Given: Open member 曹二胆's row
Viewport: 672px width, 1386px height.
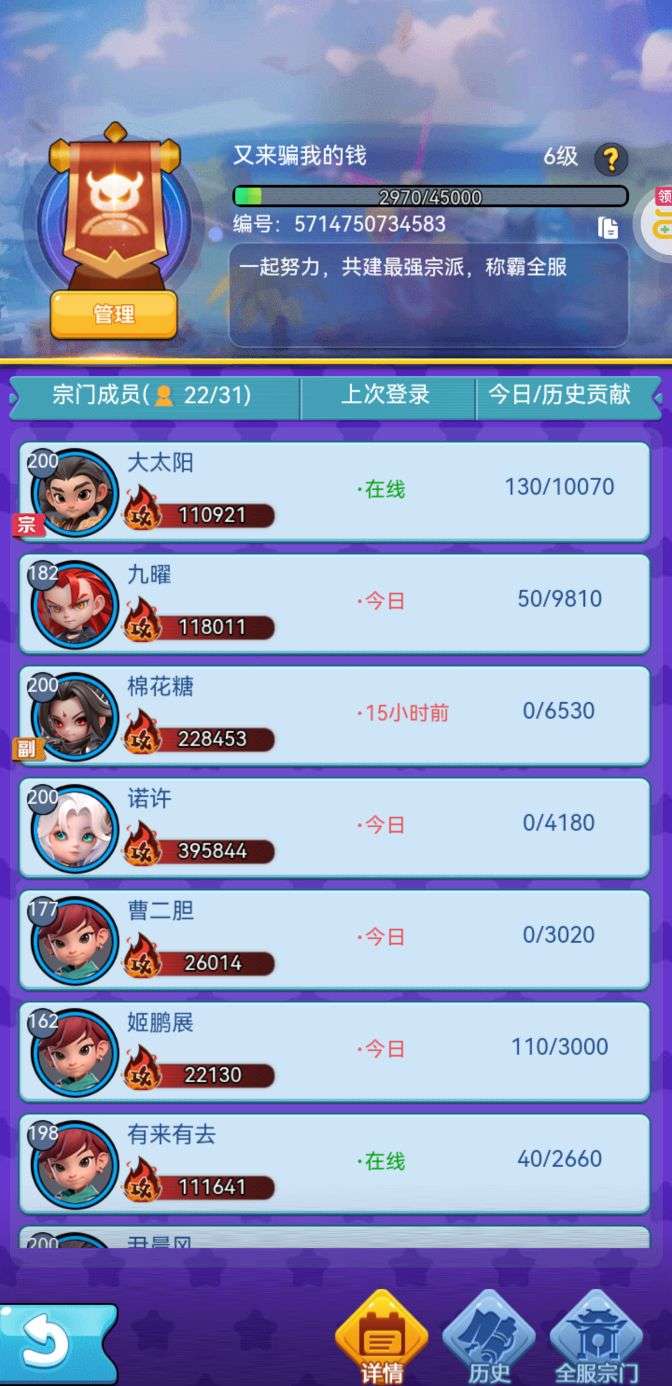Looking at the screenshot, I should click(x=335, y=939).
